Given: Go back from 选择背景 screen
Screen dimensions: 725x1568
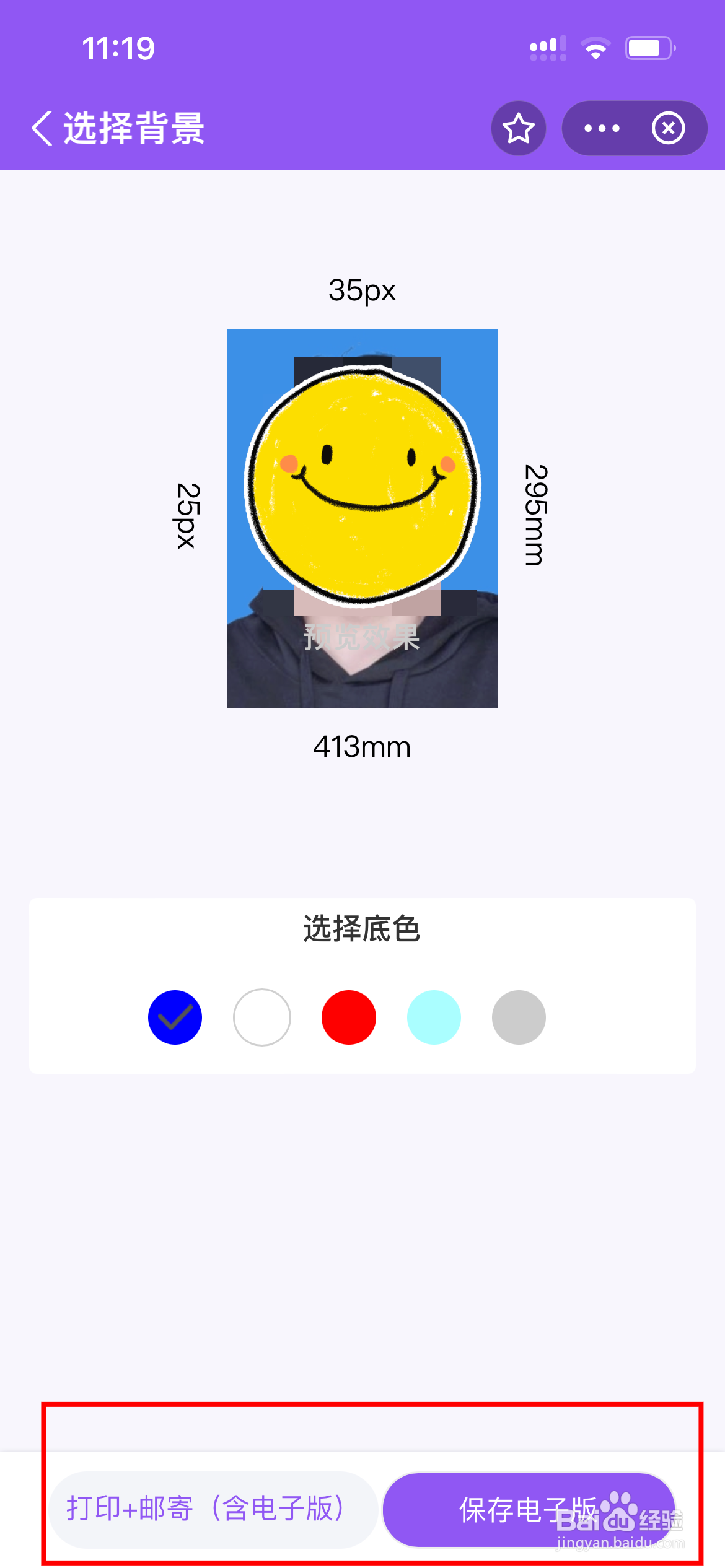Looking at the screenshot, I should click(x=42, y=128).
